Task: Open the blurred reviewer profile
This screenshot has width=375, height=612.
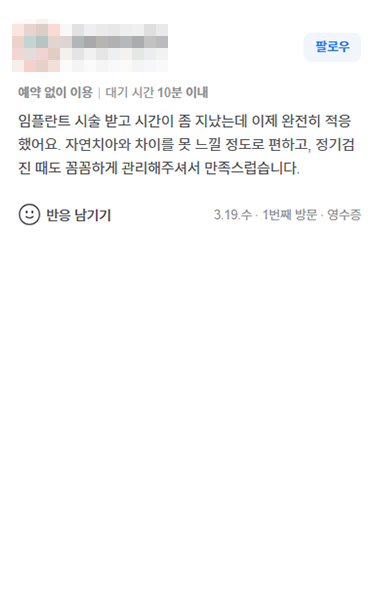Action: 90,48
